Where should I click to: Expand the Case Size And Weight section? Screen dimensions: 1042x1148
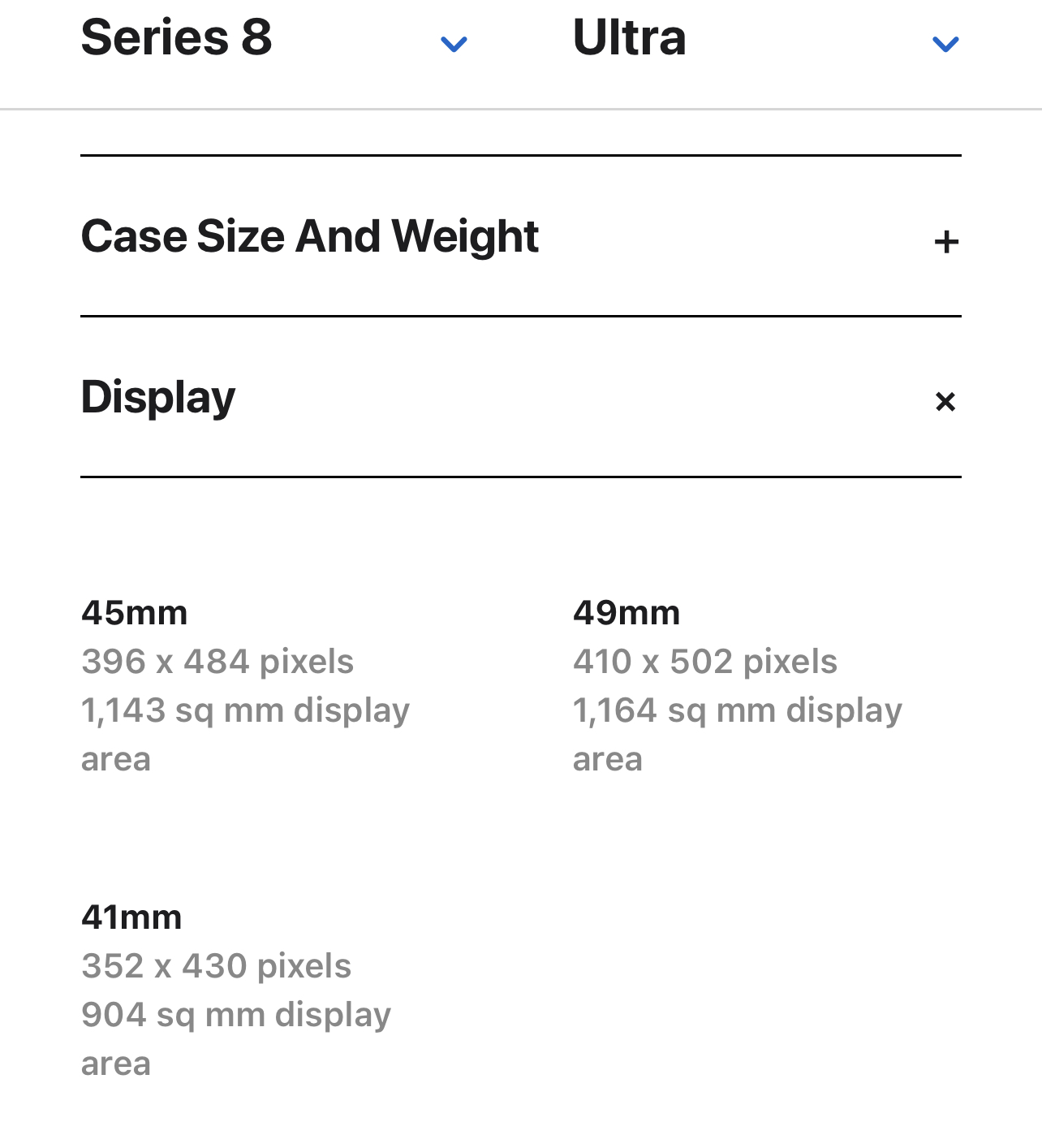[x=521, y=236]
